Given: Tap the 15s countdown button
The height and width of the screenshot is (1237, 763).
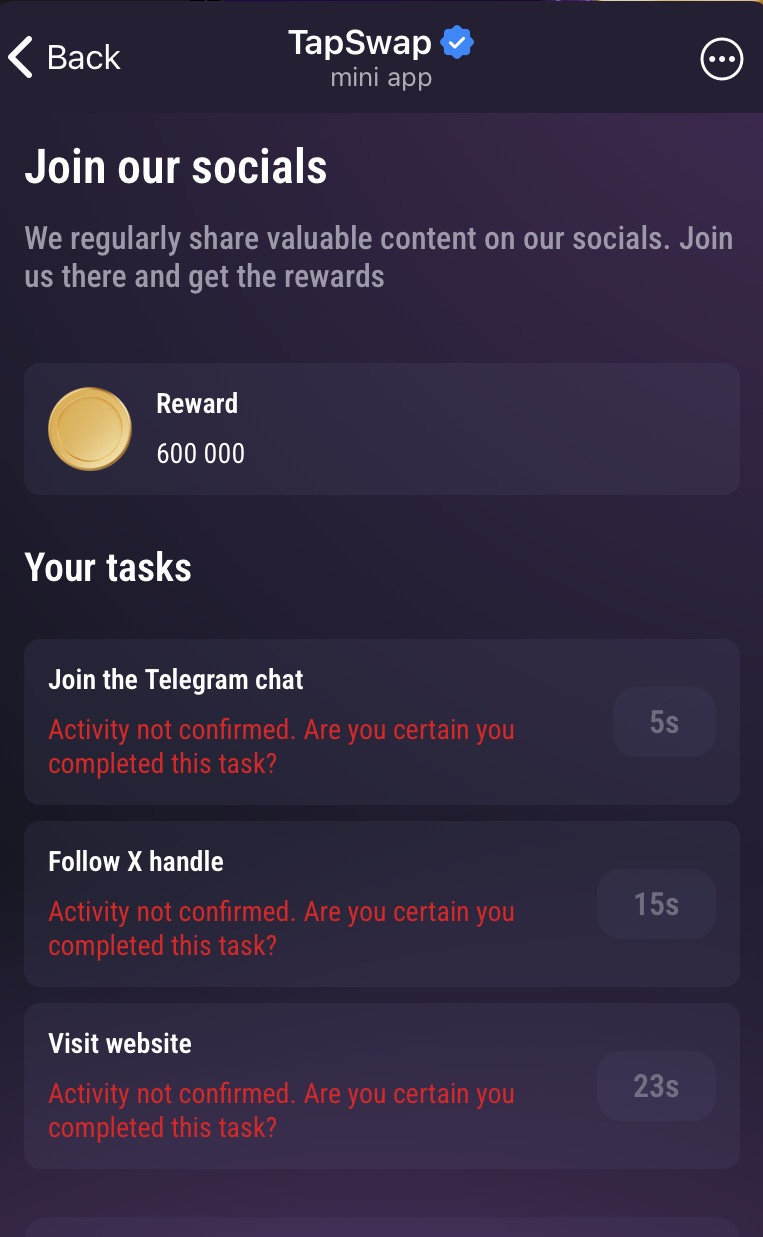Looking at the screenshot, I should click(x=656, y=904).
